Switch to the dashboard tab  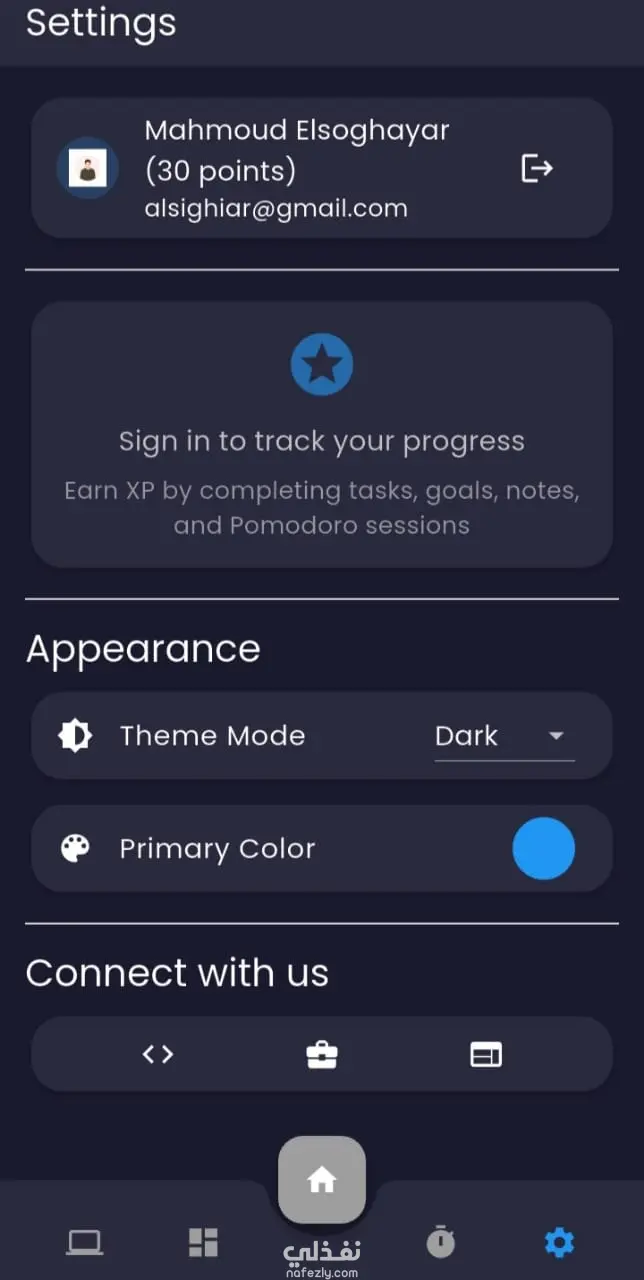pyautogui.click(x=203, y=1243)
